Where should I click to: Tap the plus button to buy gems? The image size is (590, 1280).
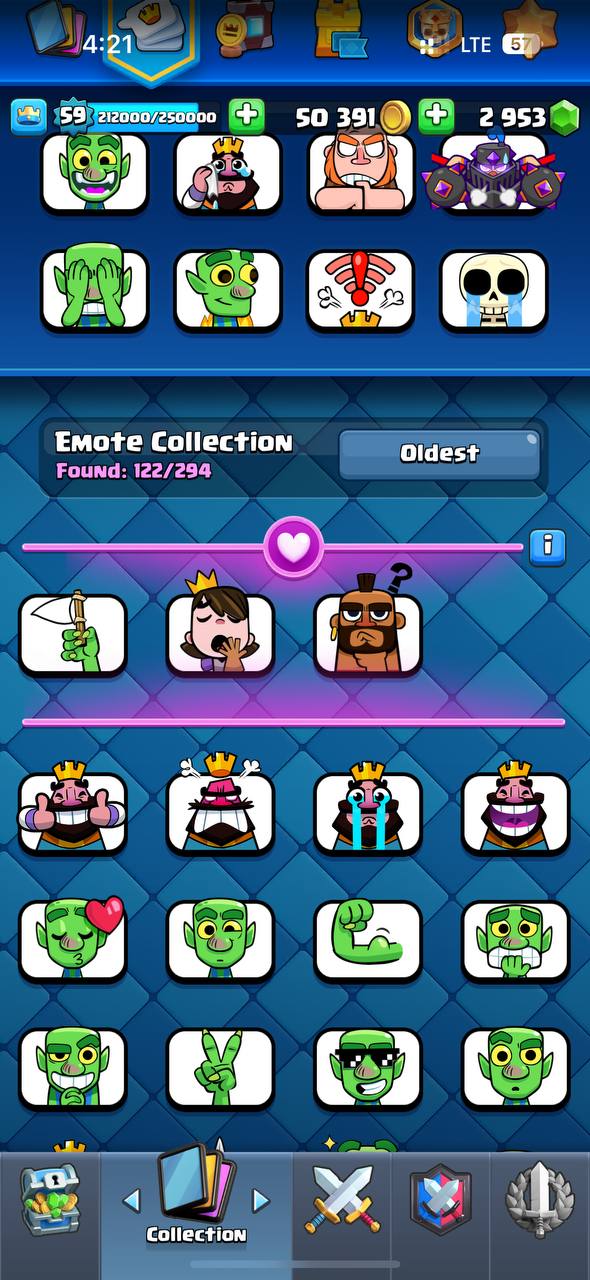pos(436,117)
